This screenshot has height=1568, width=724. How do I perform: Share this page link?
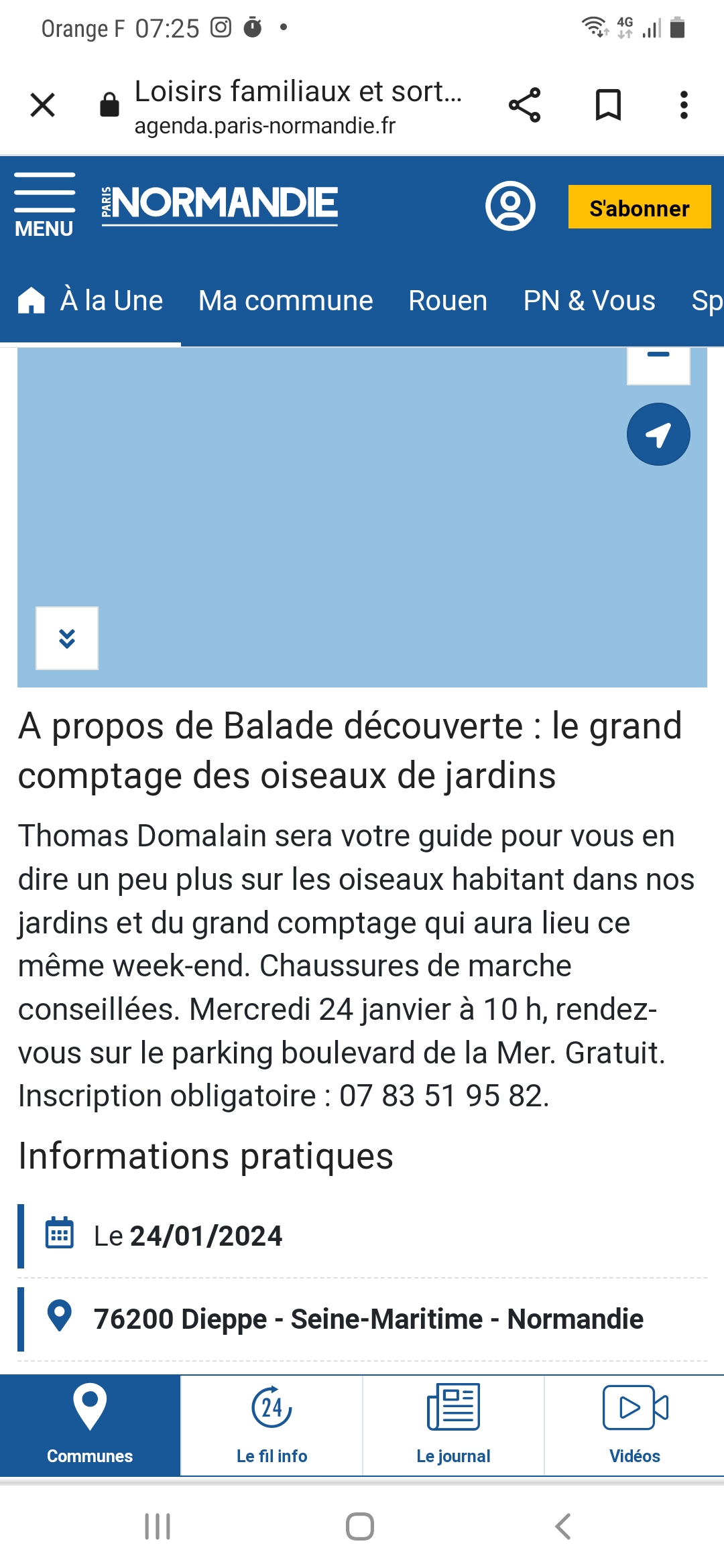point(524,105)
